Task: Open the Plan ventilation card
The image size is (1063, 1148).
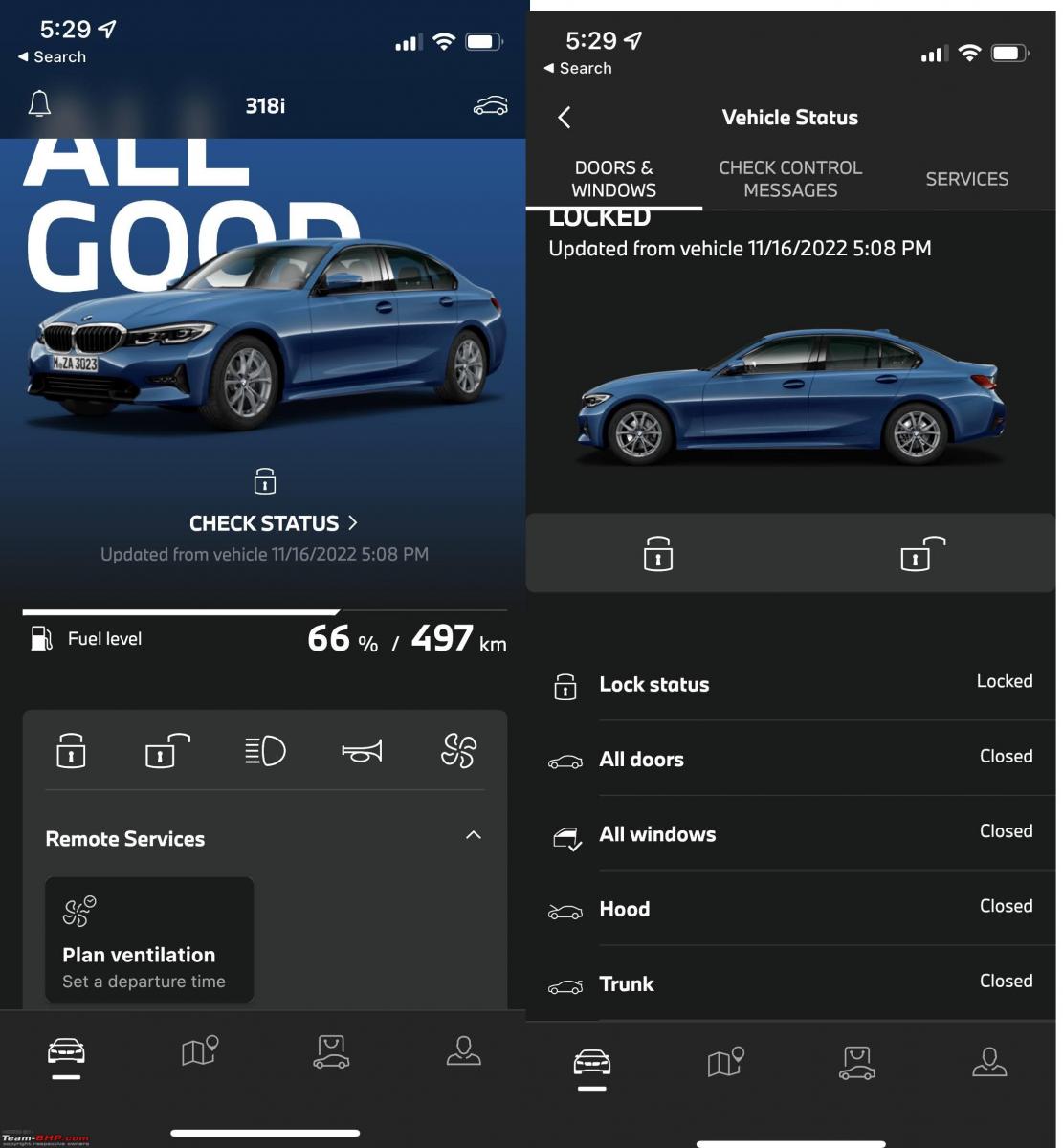Action: coord(149,939)
